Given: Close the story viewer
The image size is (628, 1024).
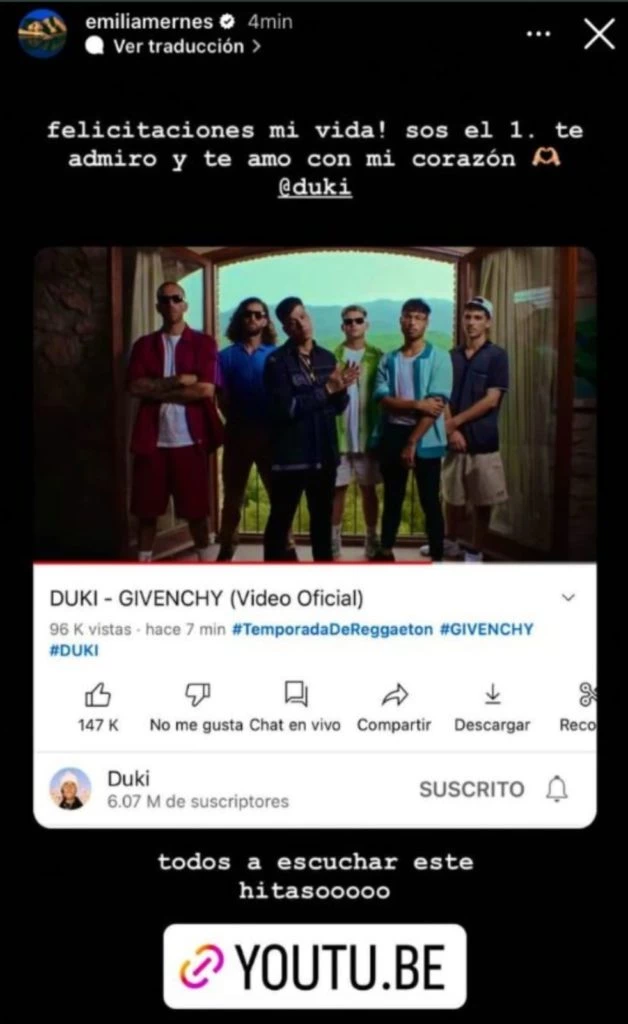Looking at the screenshot, I should (x=599, y=34).
